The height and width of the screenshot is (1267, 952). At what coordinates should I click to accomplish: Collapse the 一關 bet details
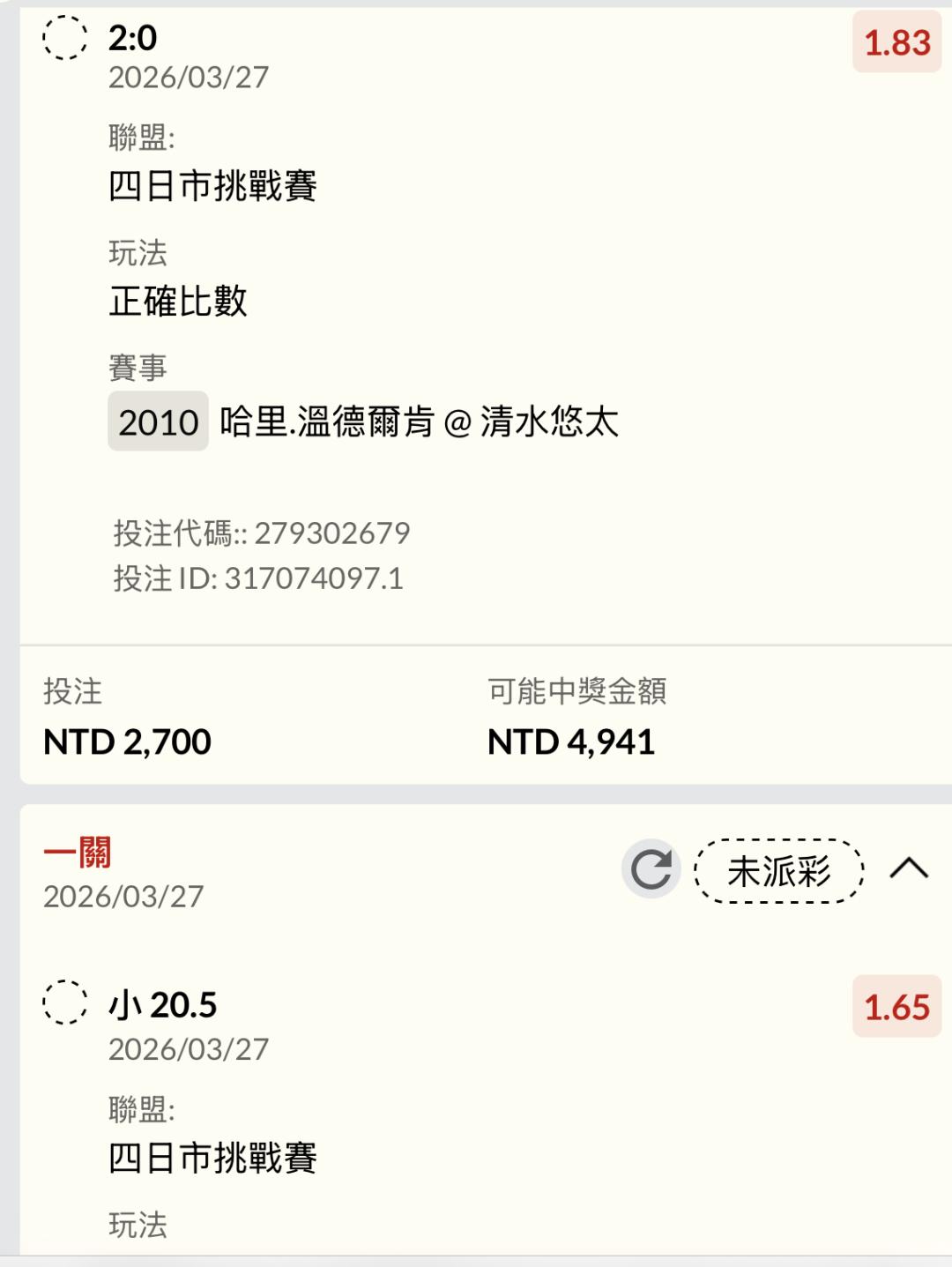[909, 869]
